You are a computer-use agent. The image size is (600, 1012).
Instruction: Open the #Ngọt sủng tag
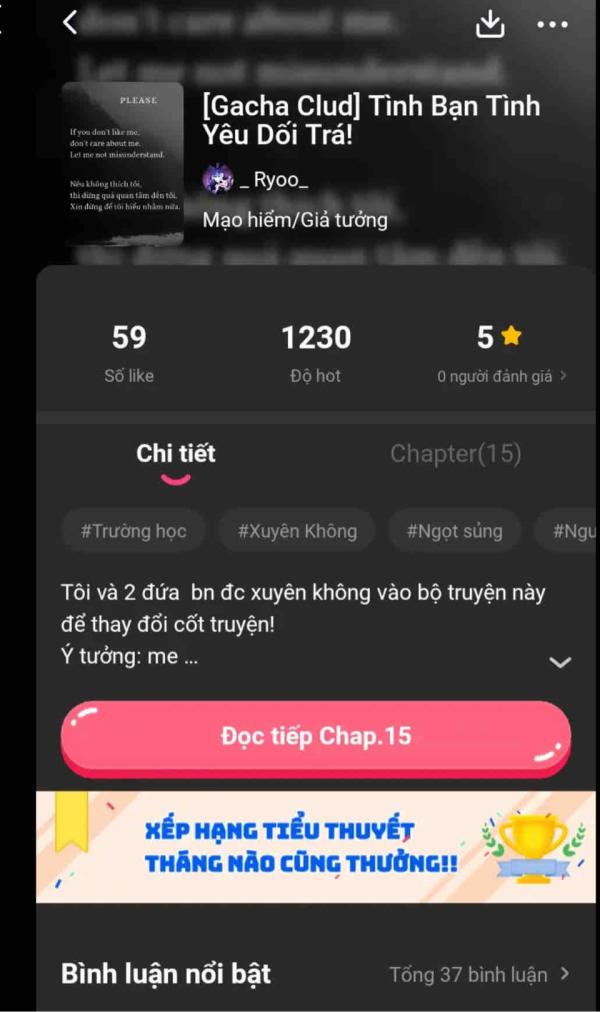point(454,531)
